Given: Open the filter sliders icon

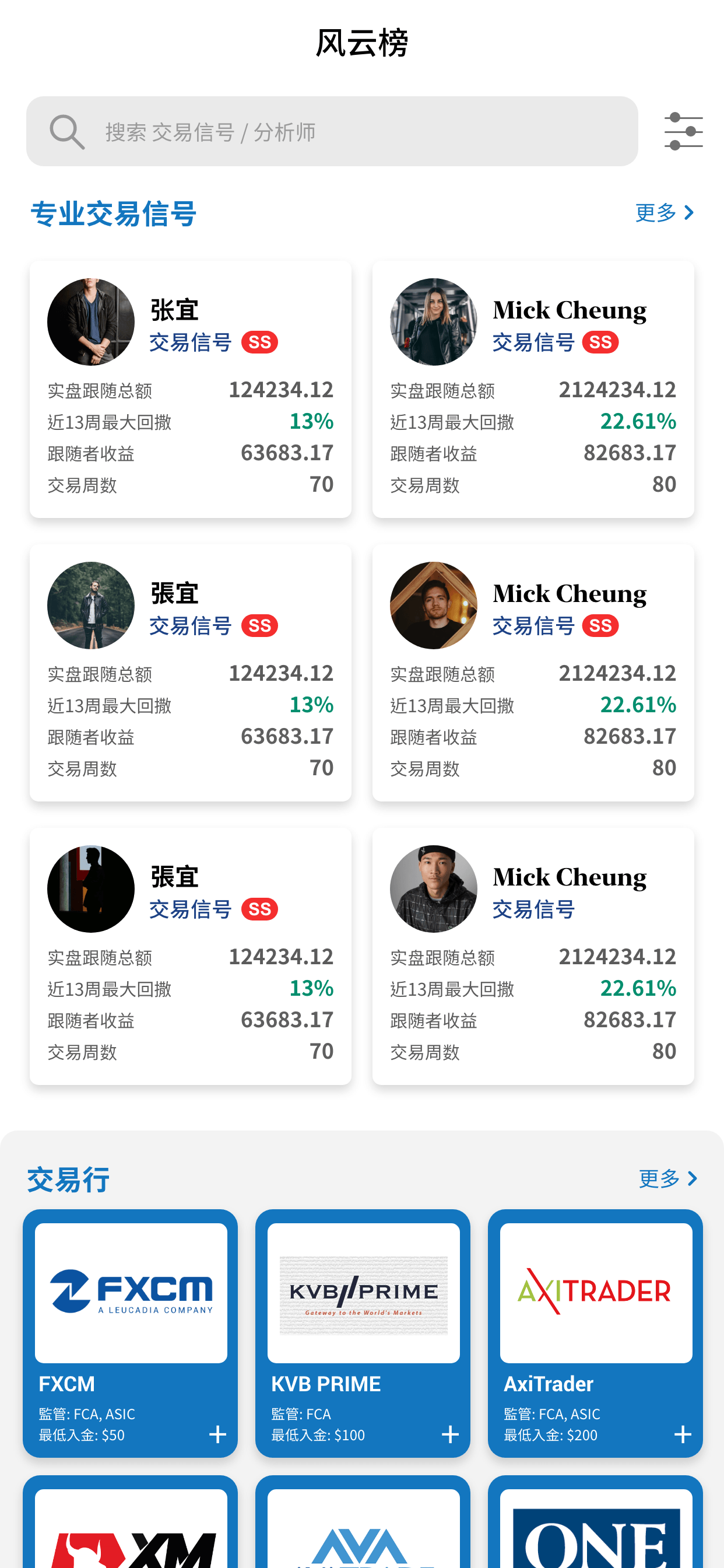Looking at the screenshot, I should (x=683, y=131).
